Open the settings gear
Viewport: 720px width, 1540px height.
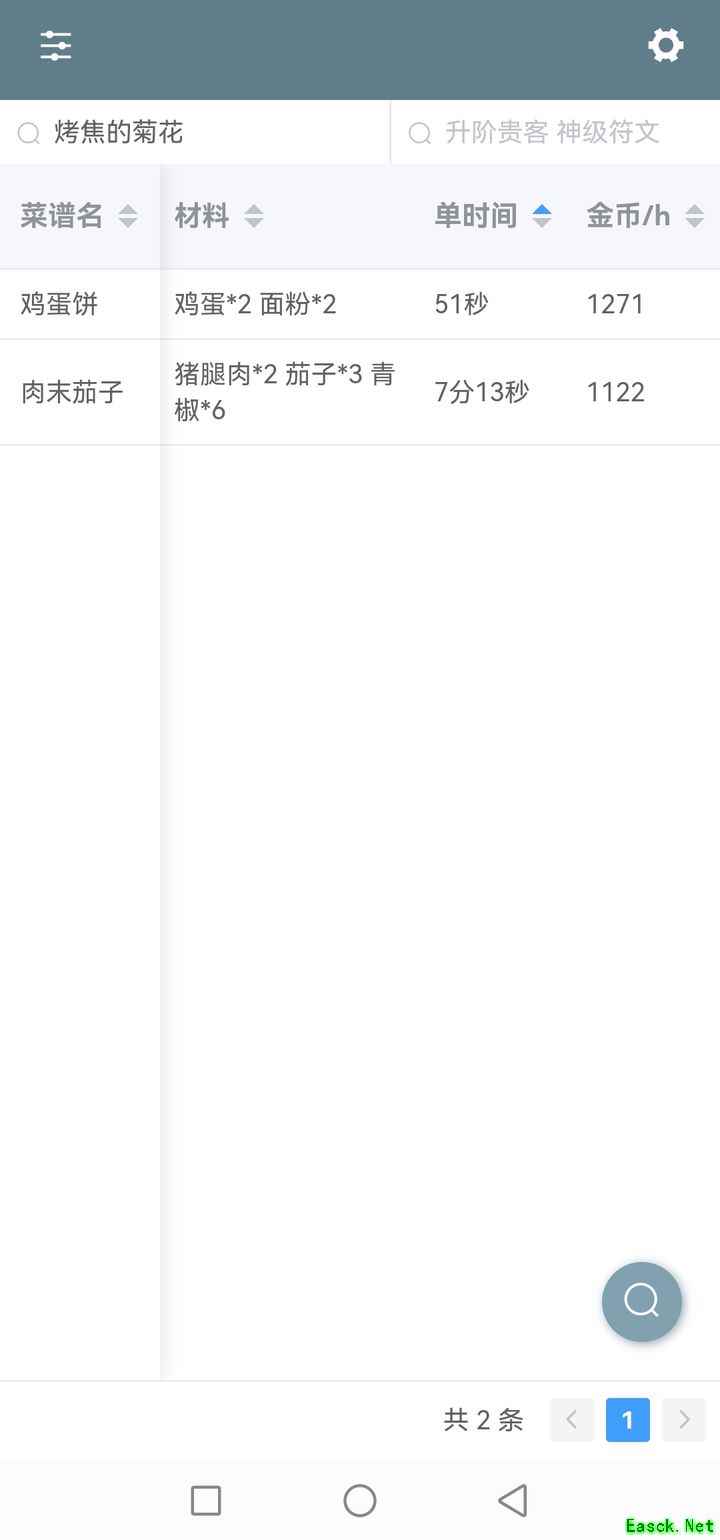click(x=665, y=45)
